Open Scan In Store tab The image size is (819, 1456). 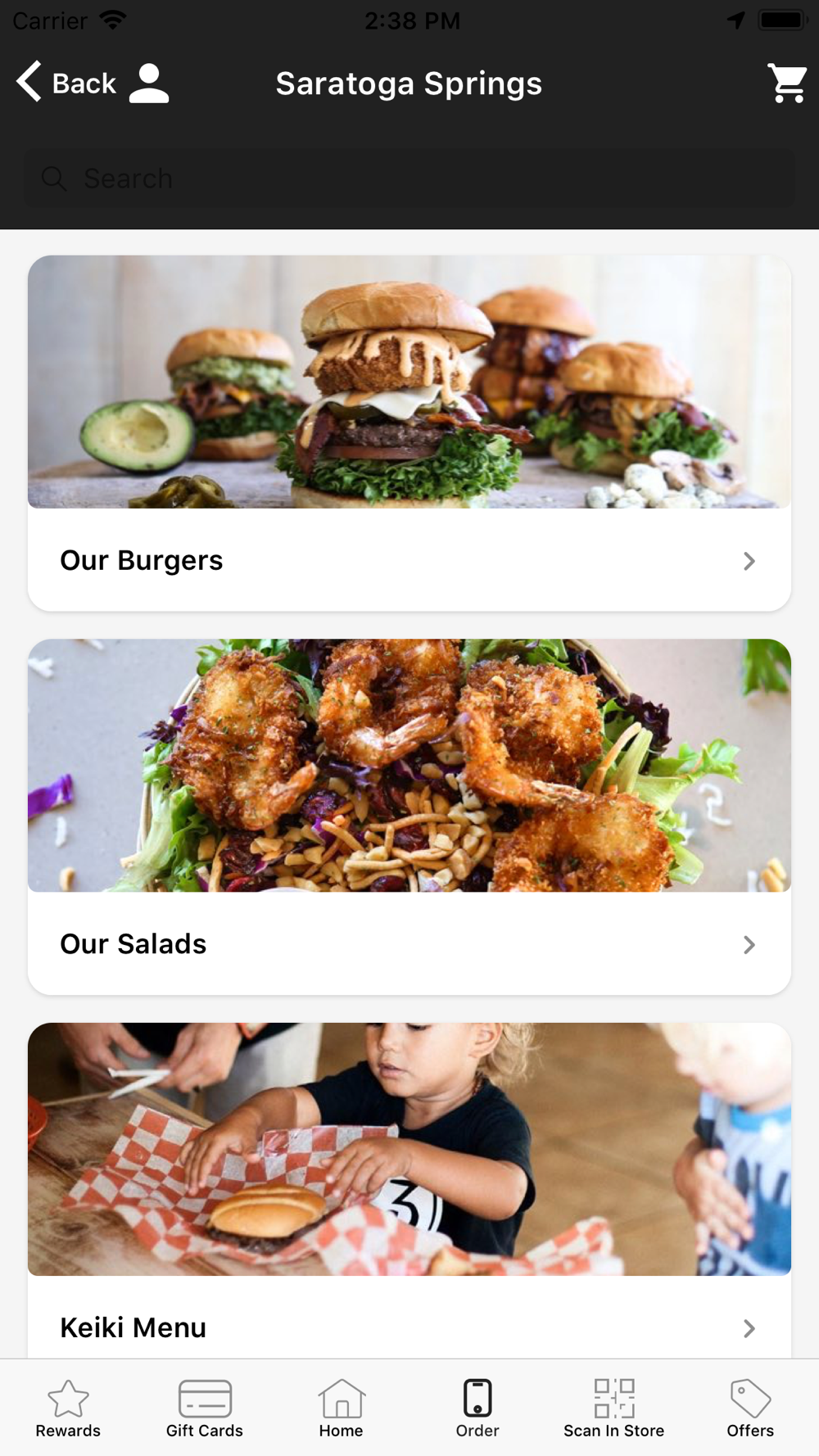pos(613,1409)
